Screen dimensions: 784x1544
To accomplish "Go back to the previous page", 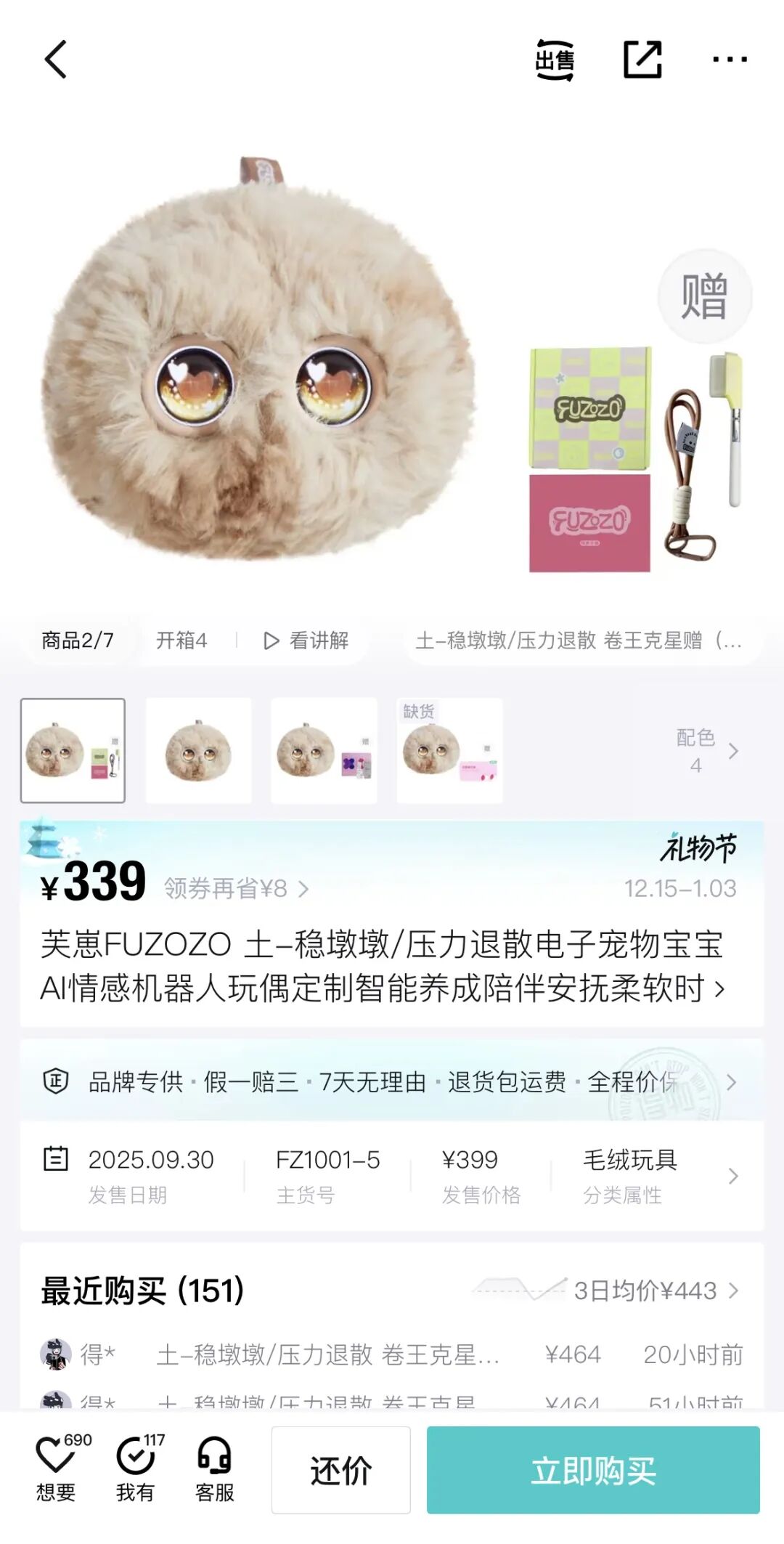I will pos(56,60).
